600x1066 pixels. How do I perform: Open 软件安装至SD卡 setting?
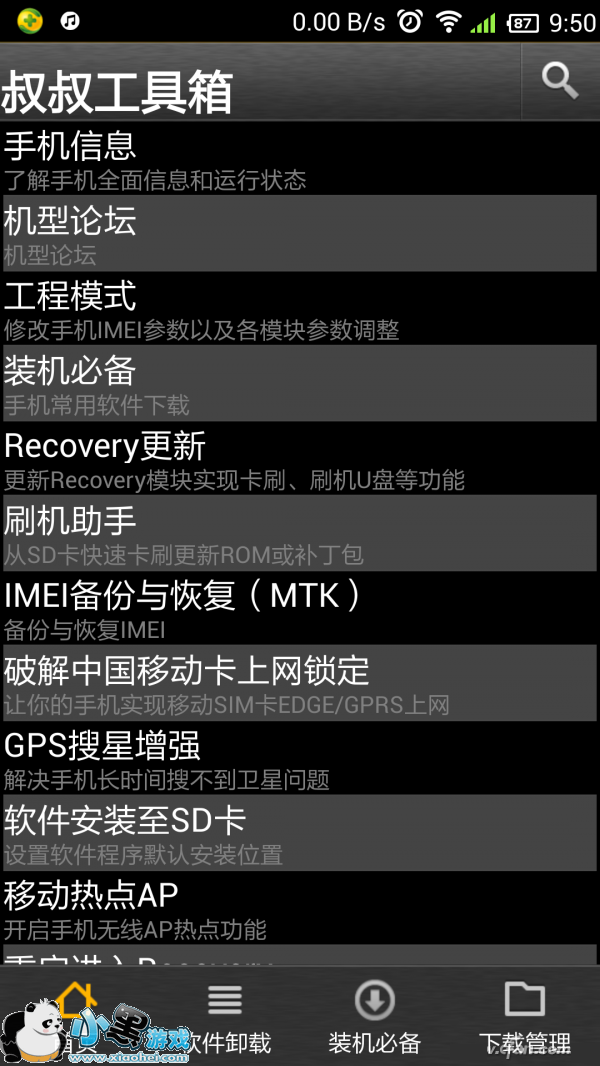[x=298, y=833]
